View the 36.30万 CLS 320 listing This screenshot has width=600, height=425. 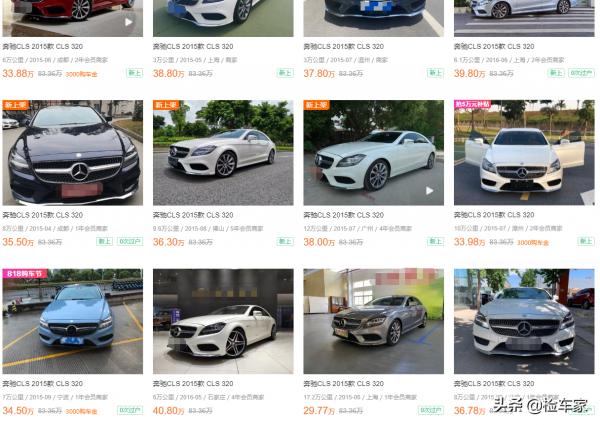(222, 152)
